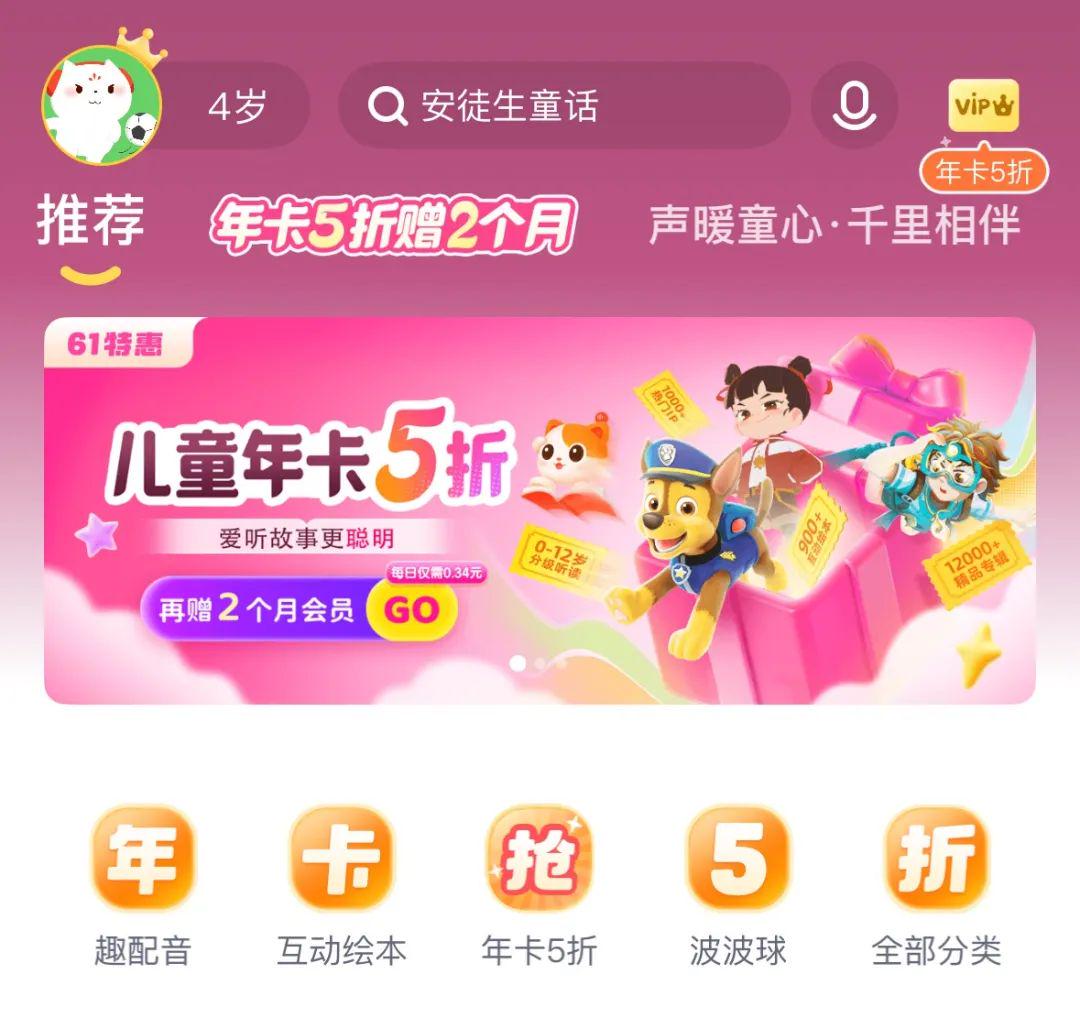Change the 4岁 age setting
Image resolution: width=1080 pixels, height=1029 pixels.
click(x=238, y=106)
